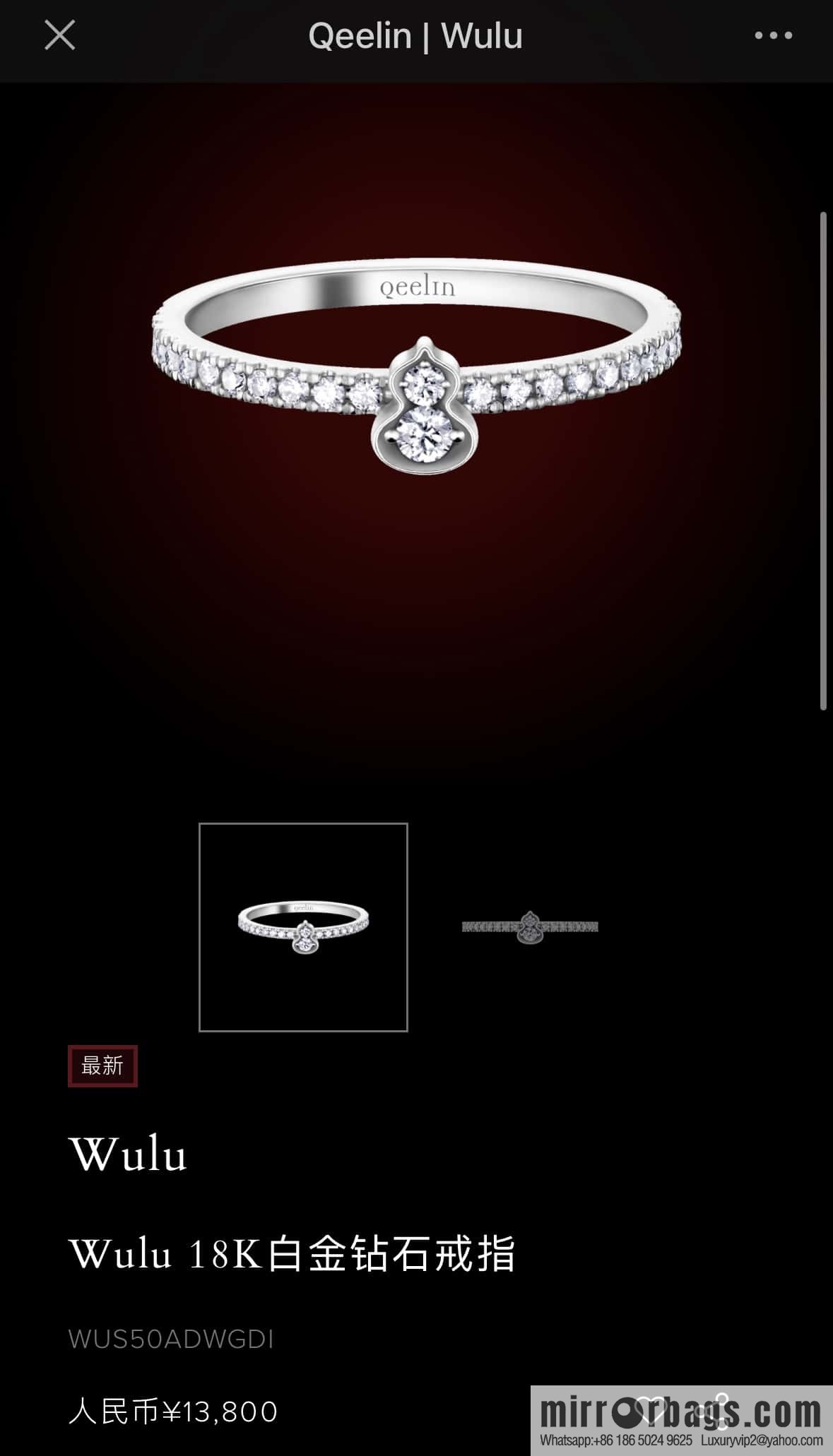The image size is (833, 1456).
Task: Select the front ring view thumbnail
Action: click(x=530, y=926)
